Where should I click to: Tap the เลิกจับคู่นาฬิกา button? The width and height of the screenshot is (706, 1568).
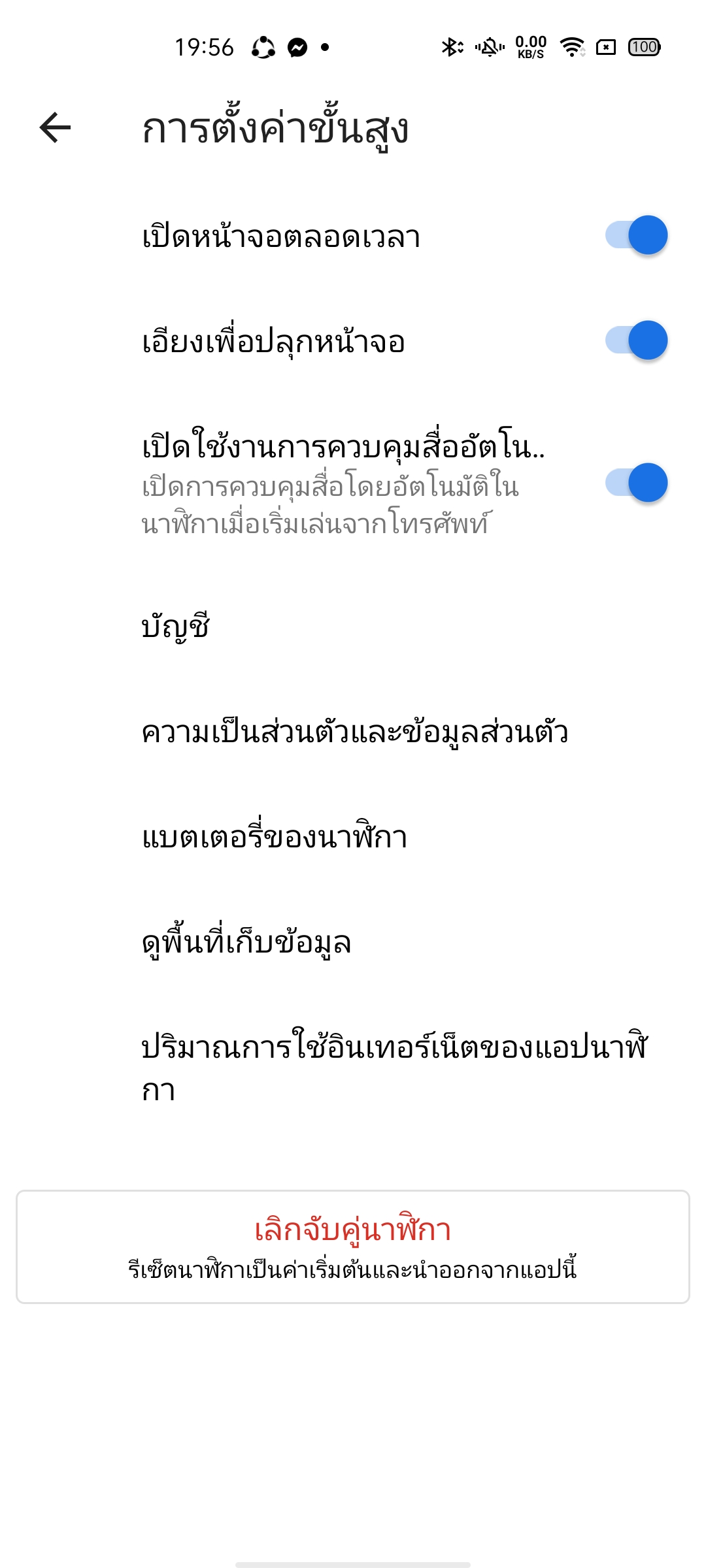353,1247
